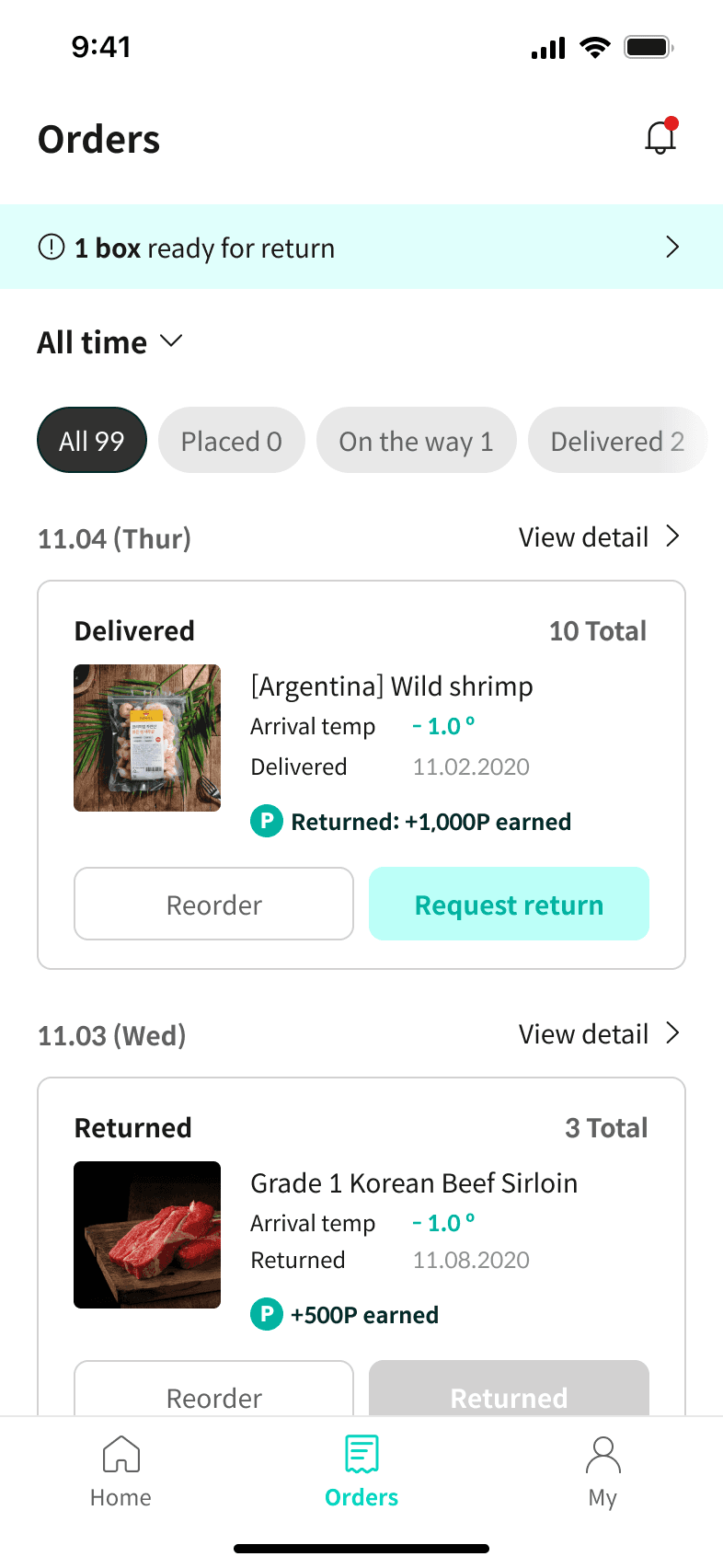723x1568 pixels.
Task: Expand the All time period dropdown
Action: 110,342
